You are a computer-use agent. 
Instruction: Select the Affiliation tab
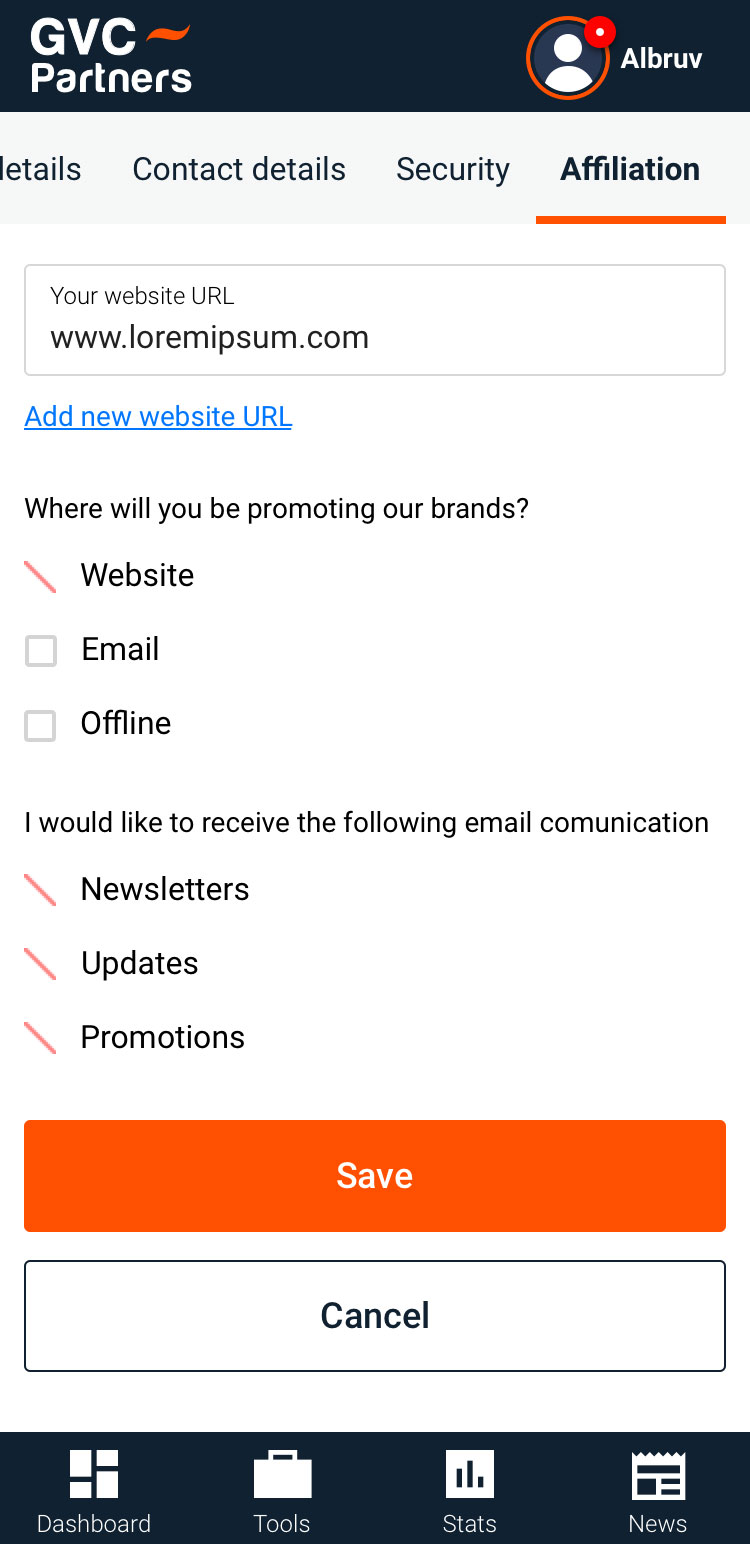tap(630, 169)
